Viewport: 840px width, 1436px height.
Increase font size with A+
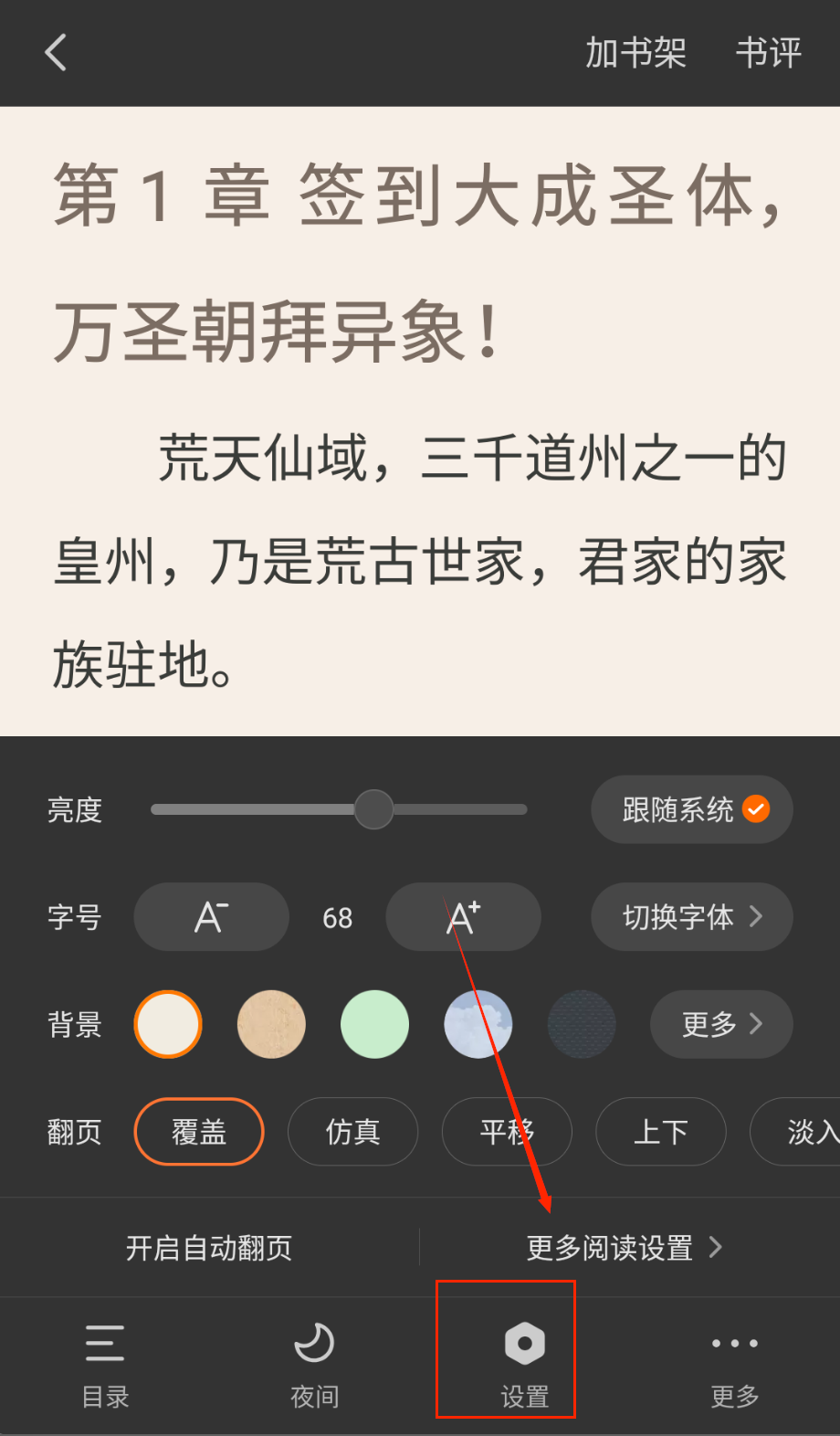point(463,917)
